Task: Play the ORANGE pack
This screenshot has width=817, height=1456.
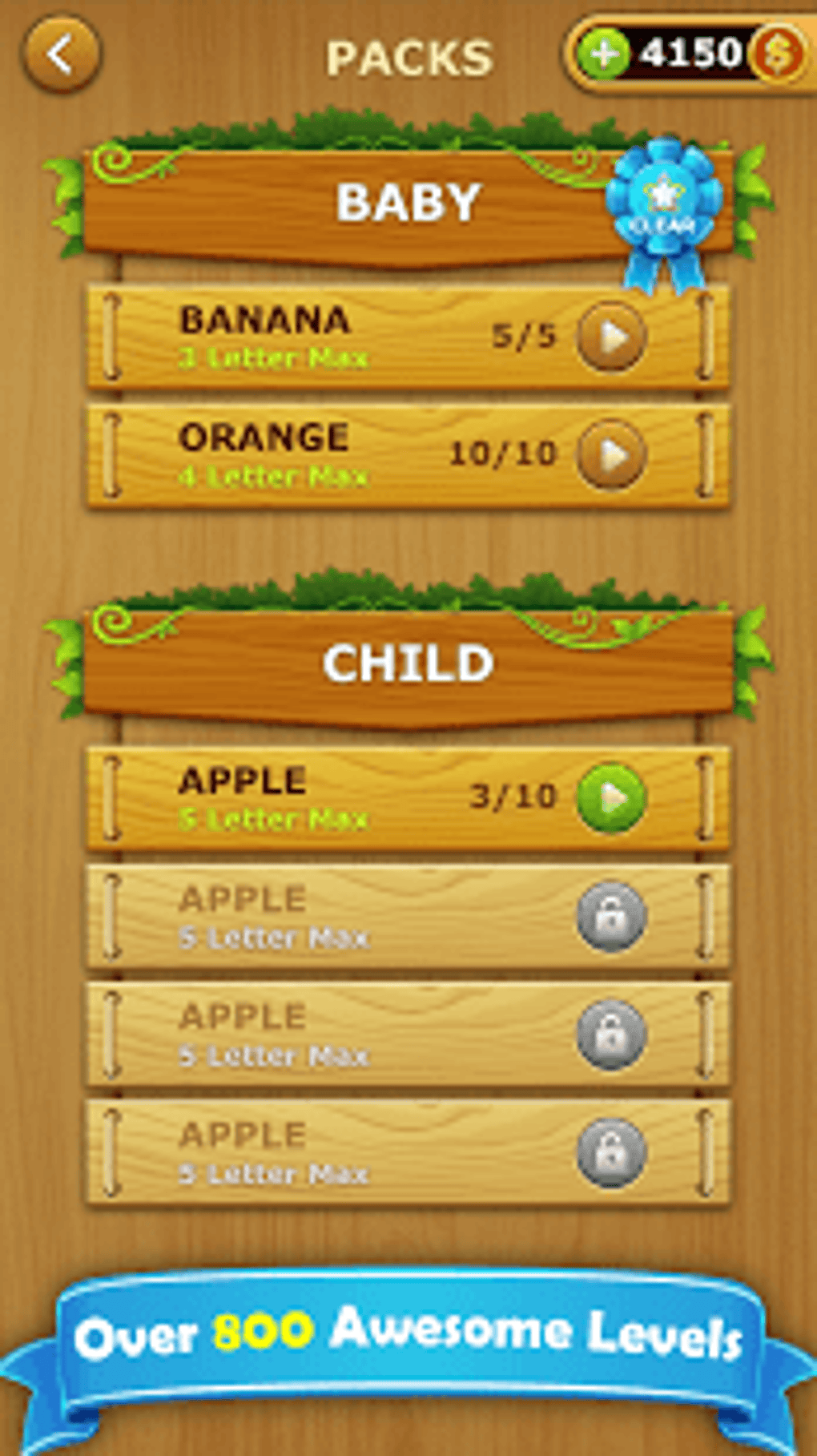Action: tap(611, 455)
